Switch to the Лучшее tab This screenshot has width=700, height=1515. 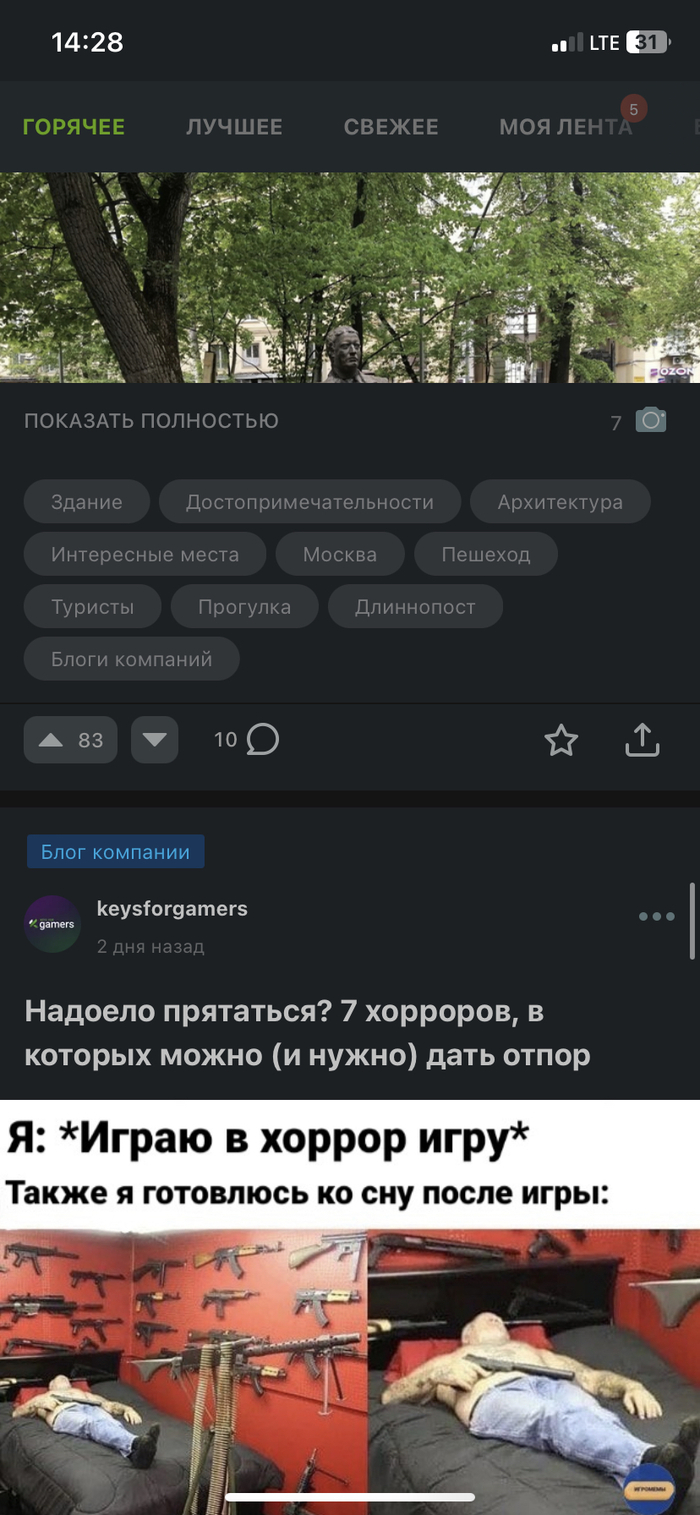[234, 127]
